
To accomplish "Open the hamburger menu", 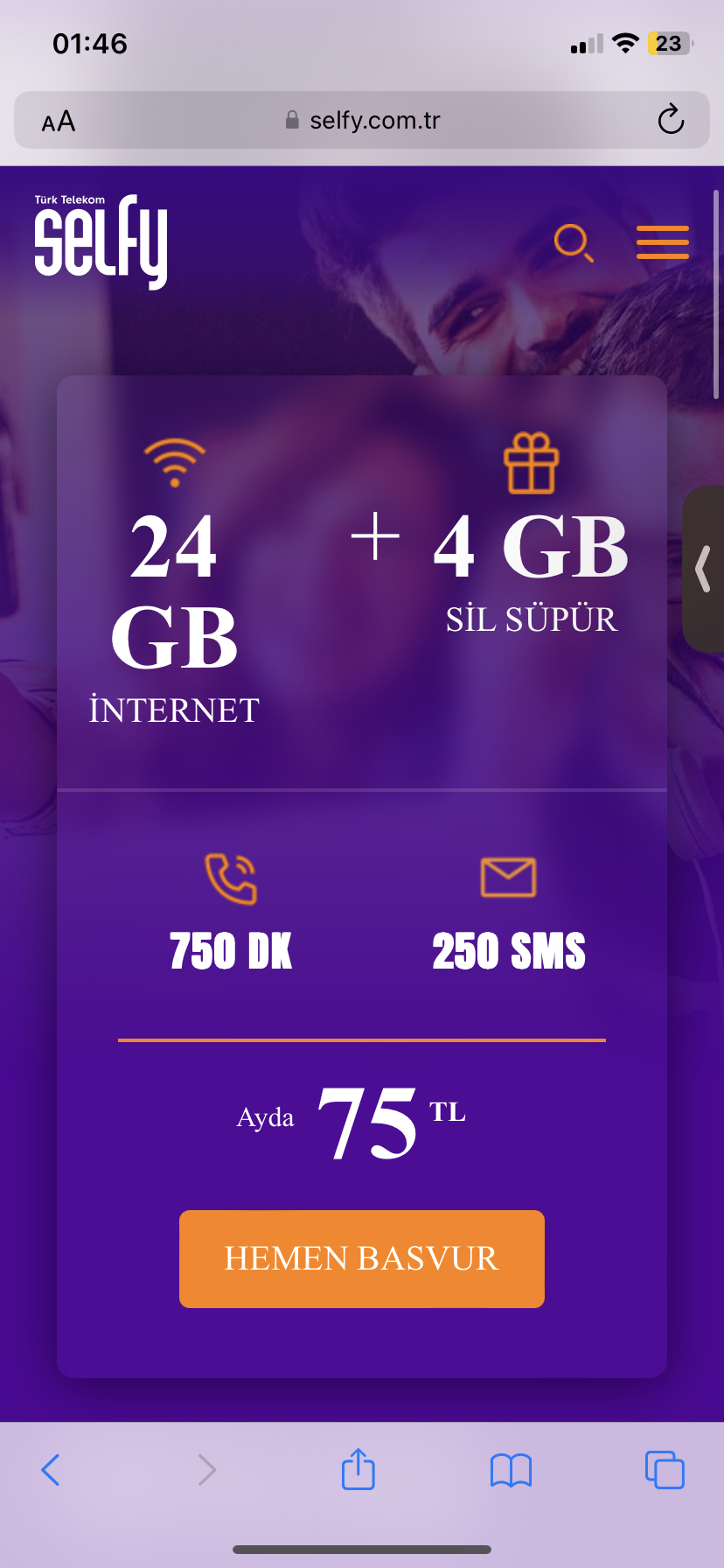I will click(662, 242).
